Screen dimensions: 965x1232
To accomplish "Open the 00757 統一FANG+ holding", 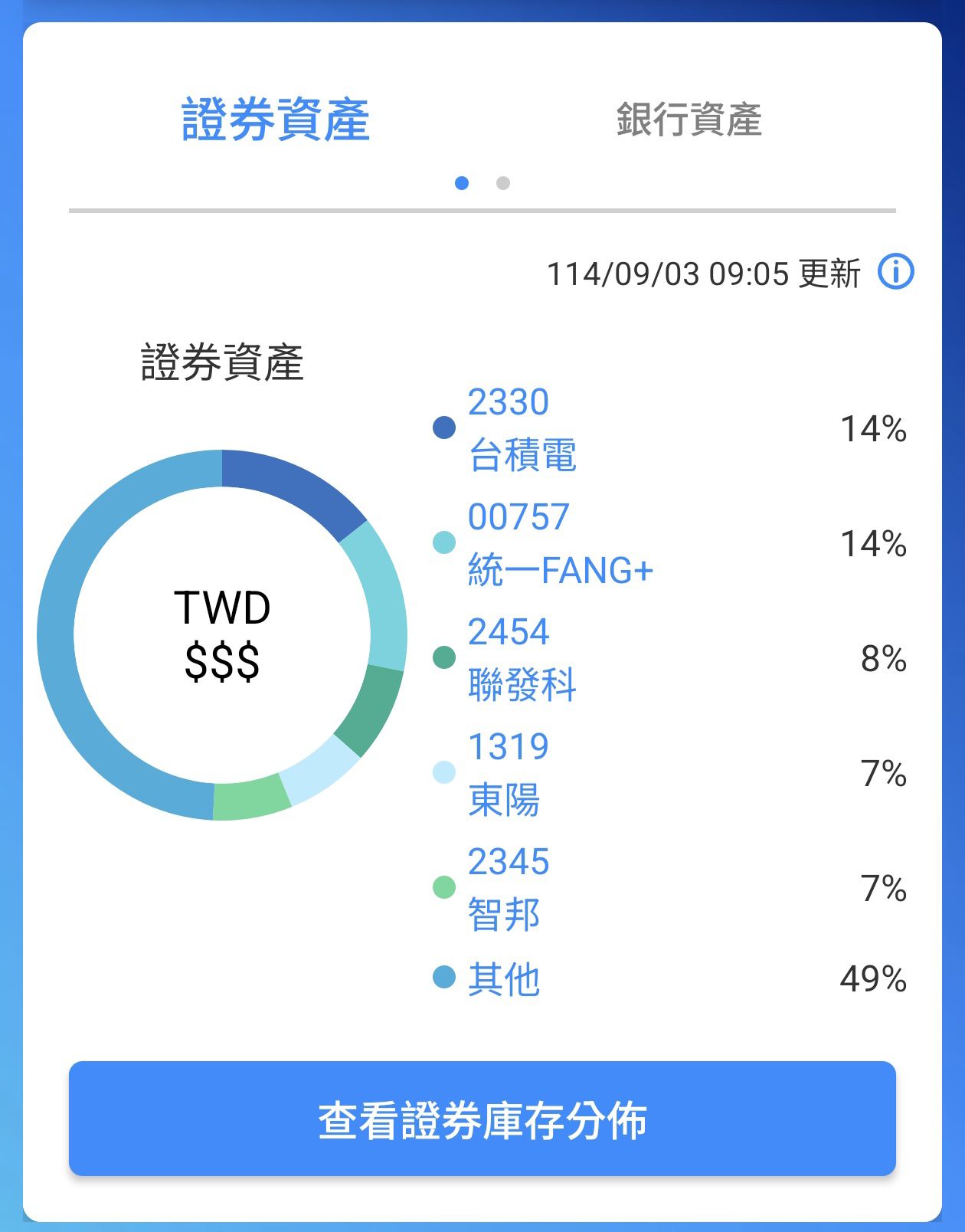I will coord(559,543).
